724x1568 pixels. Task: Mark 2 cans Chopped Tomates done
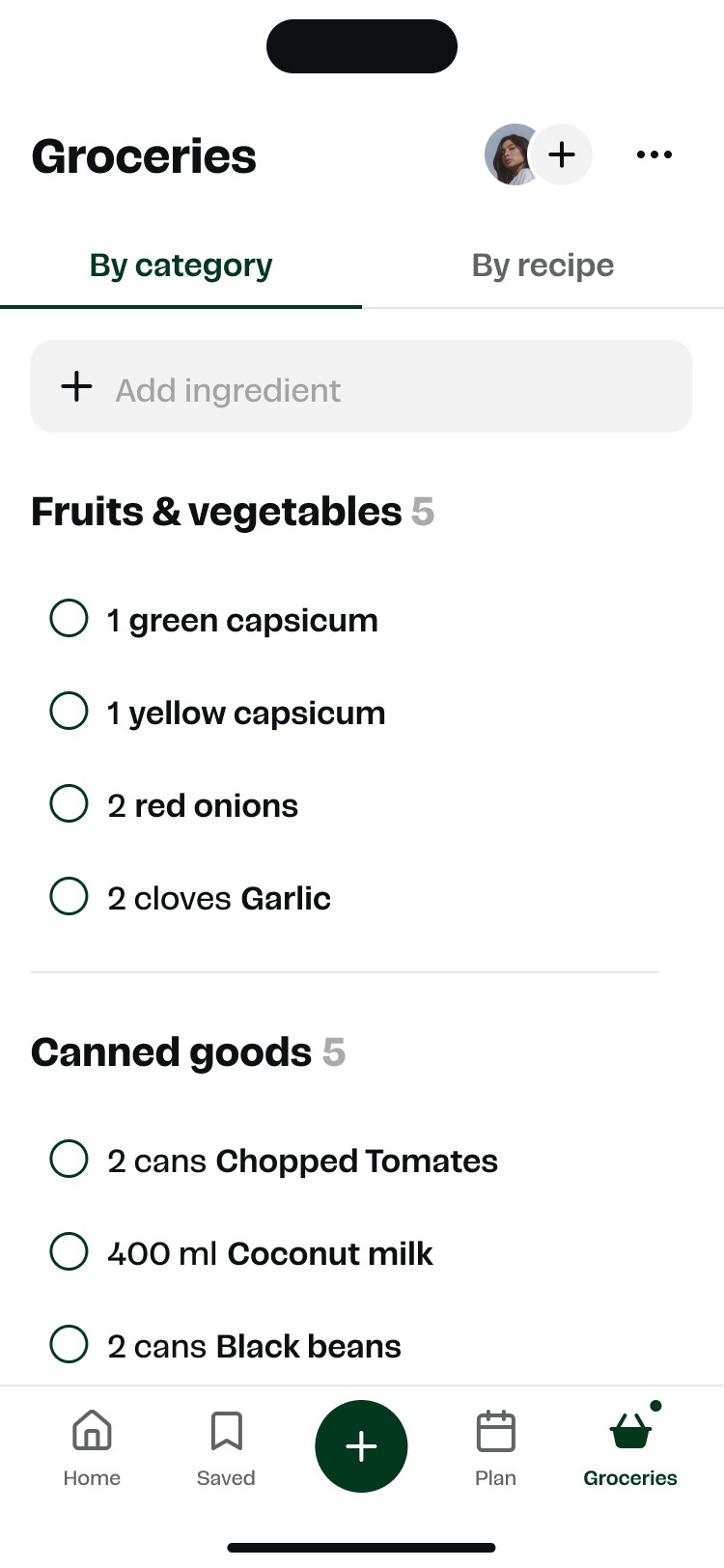pos(69,1159)
